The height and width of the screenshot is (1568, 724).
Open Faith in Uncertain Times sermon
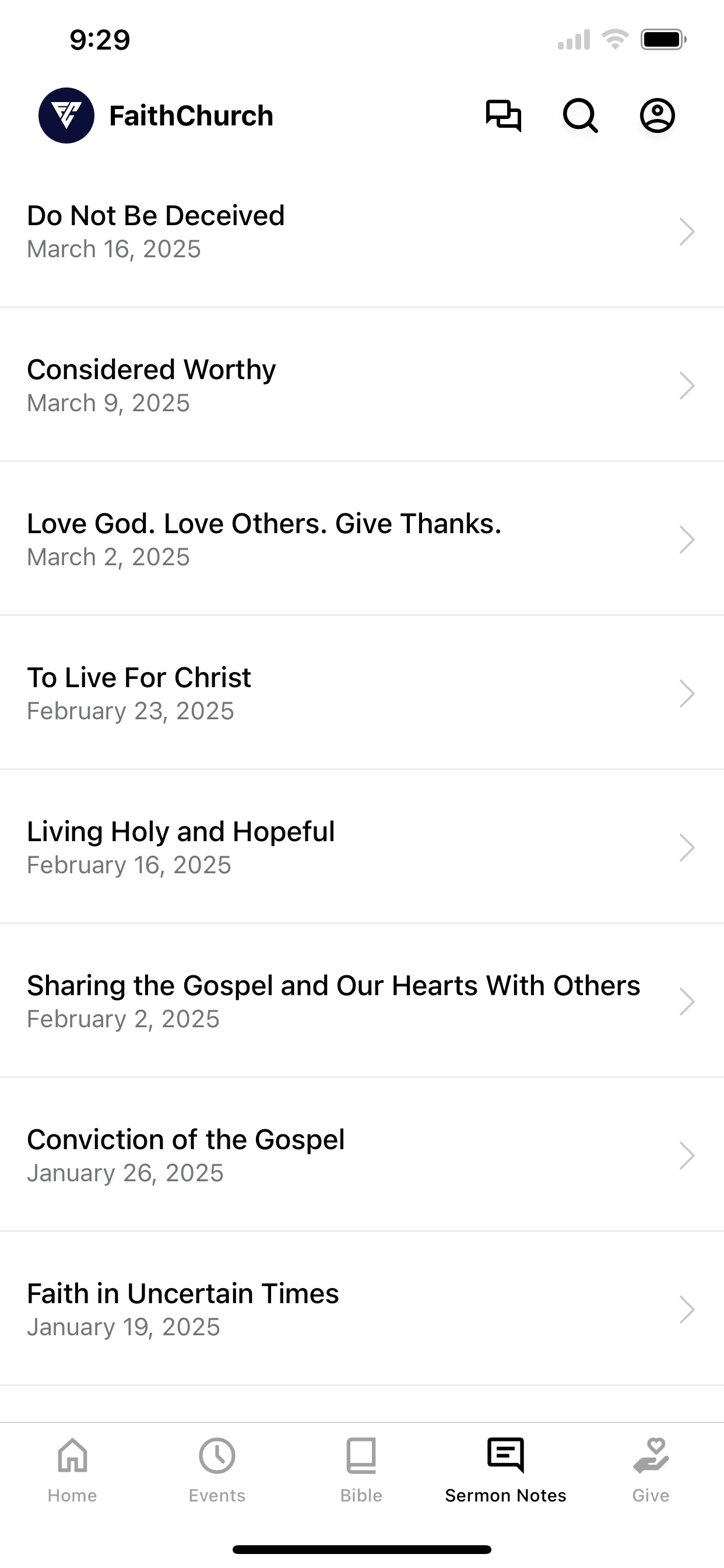coord(362,1308)
